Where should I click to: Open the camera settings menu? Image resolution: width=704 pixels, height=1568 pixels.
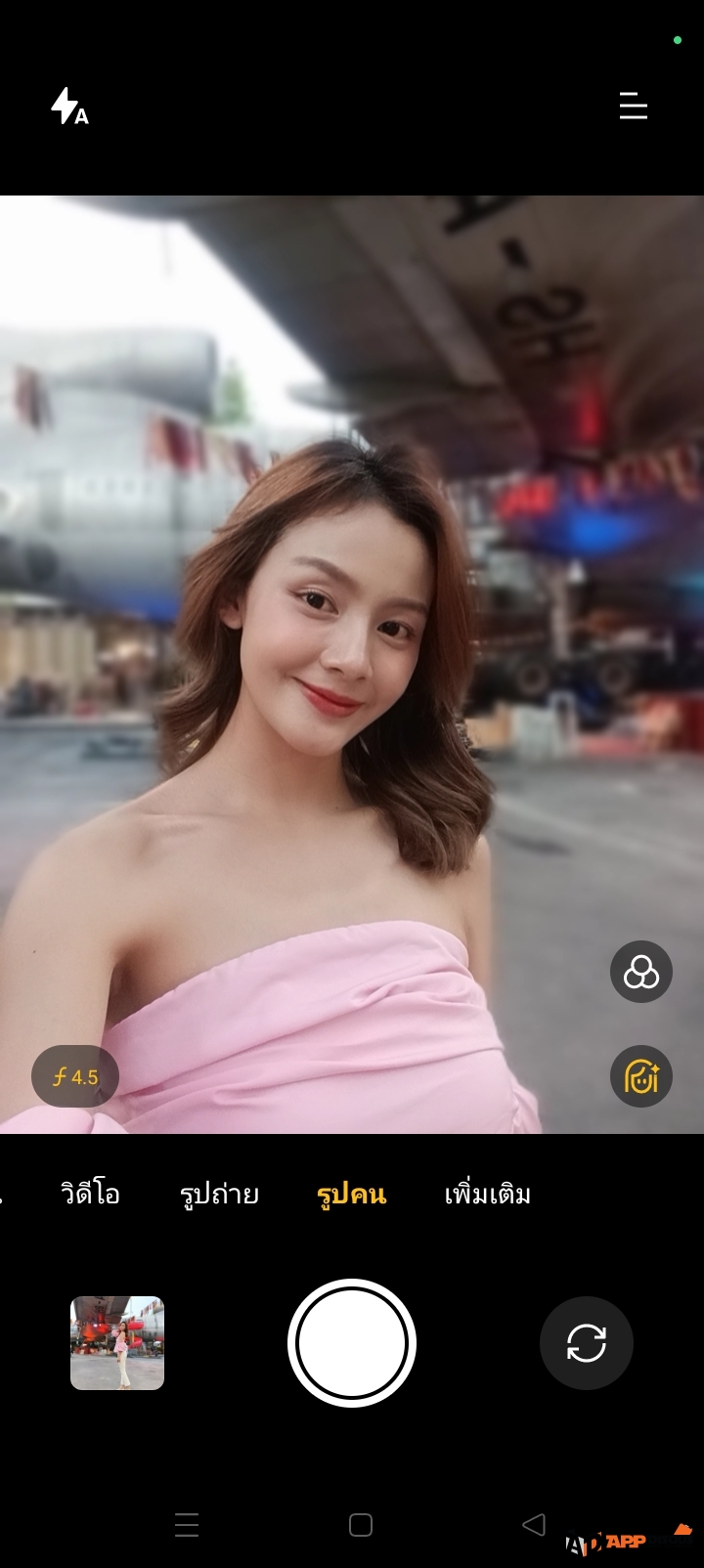point(633,106)
